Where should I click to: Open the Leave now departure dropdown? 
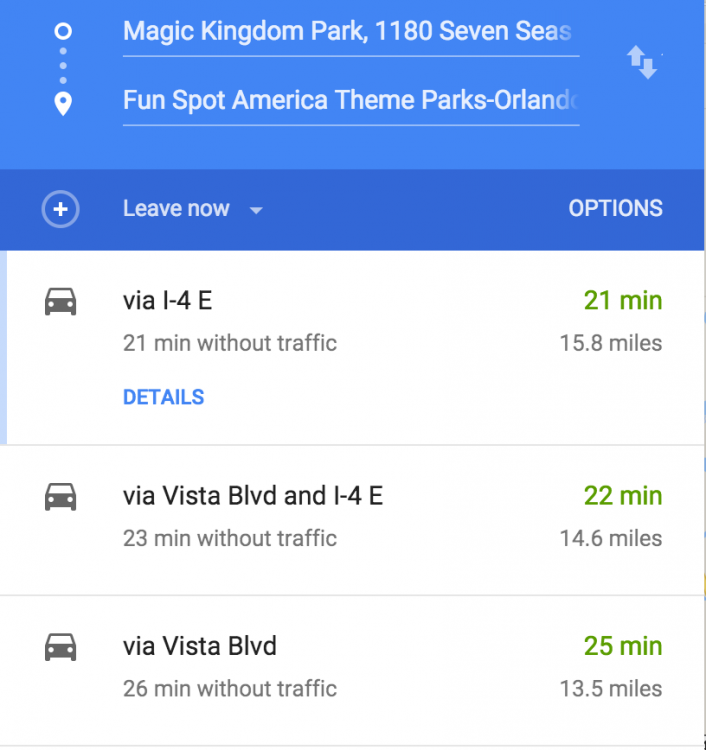click(192, 209)
